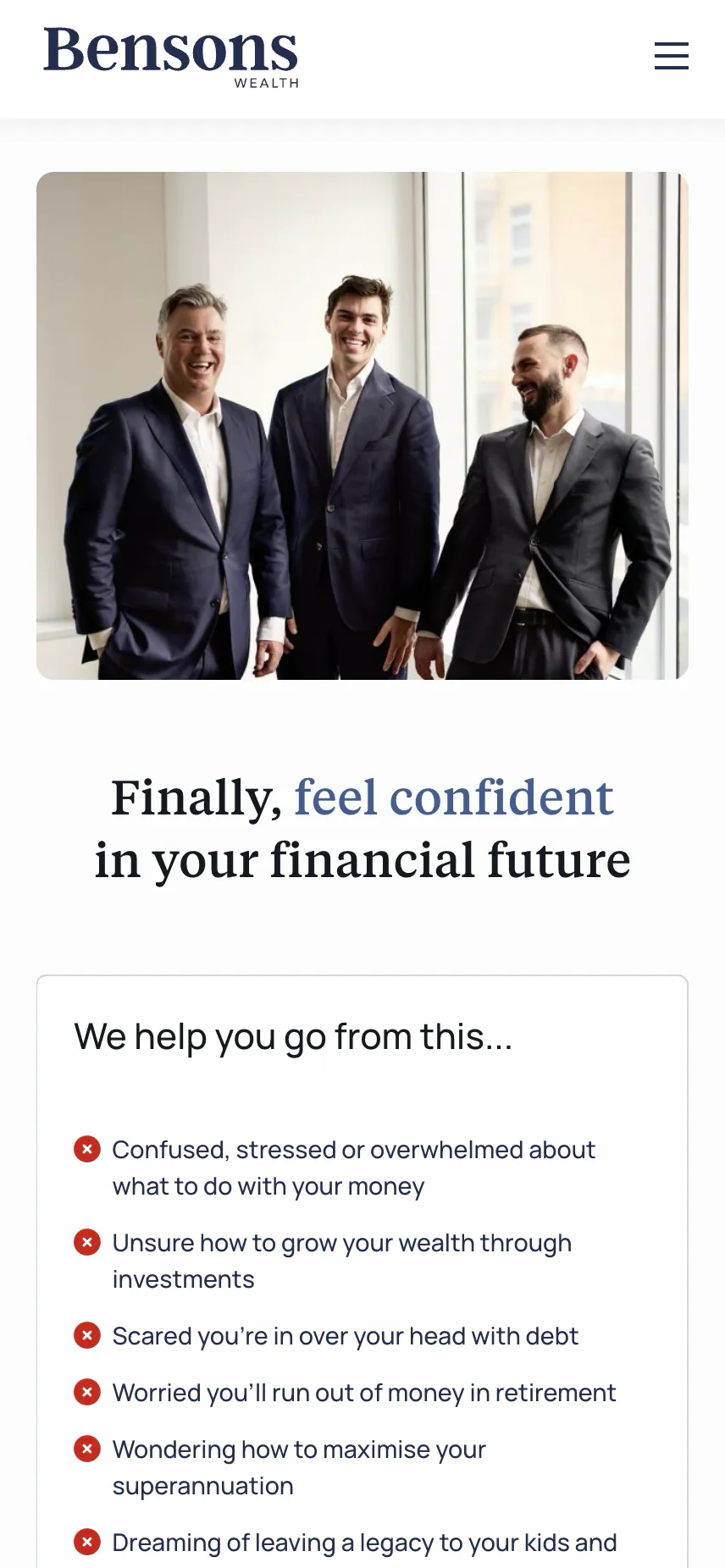Image resolution: width=725 pixels, height=1568 pixels.
Task: Open the hamburger navigation menu
Action: (671, 56)
